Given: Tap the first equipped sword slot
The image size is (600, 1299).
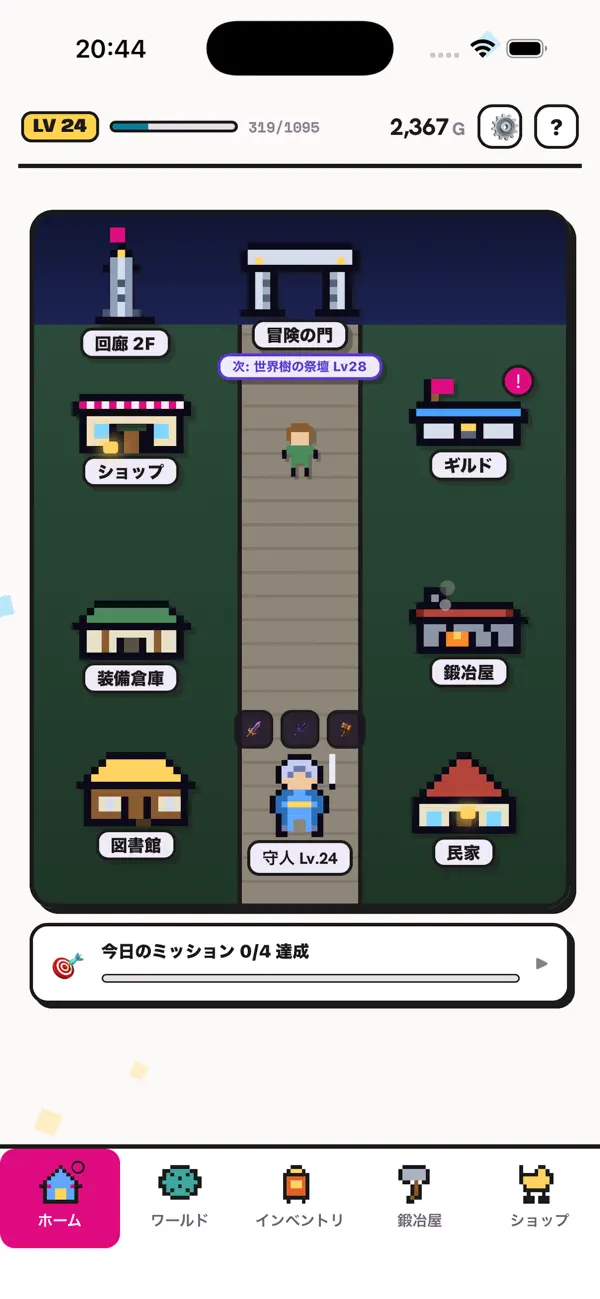Looking at the screenshot, I should [x=254, y=729].
